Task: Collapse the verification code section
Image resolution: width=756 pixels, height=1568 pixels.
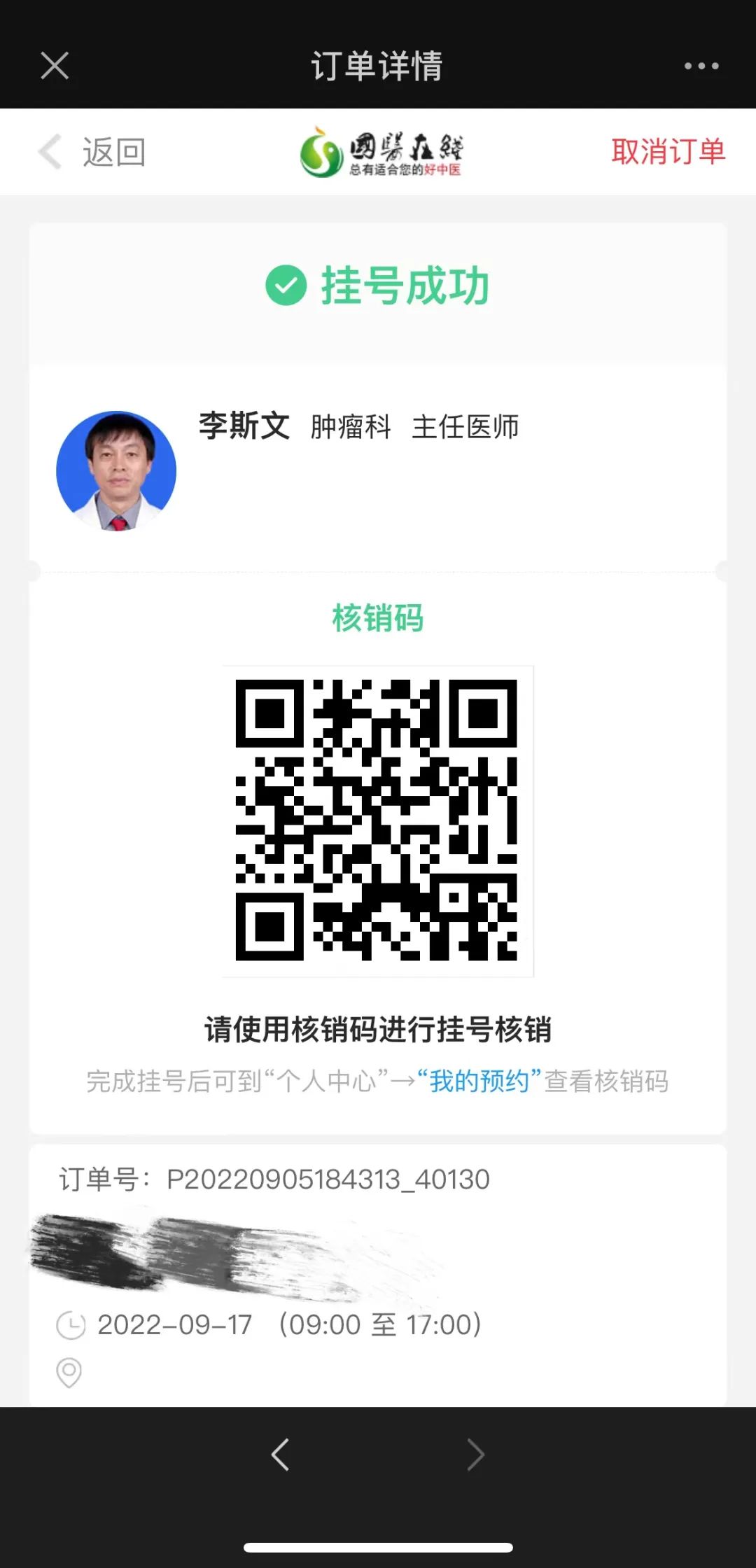Action: coord(378,620)
